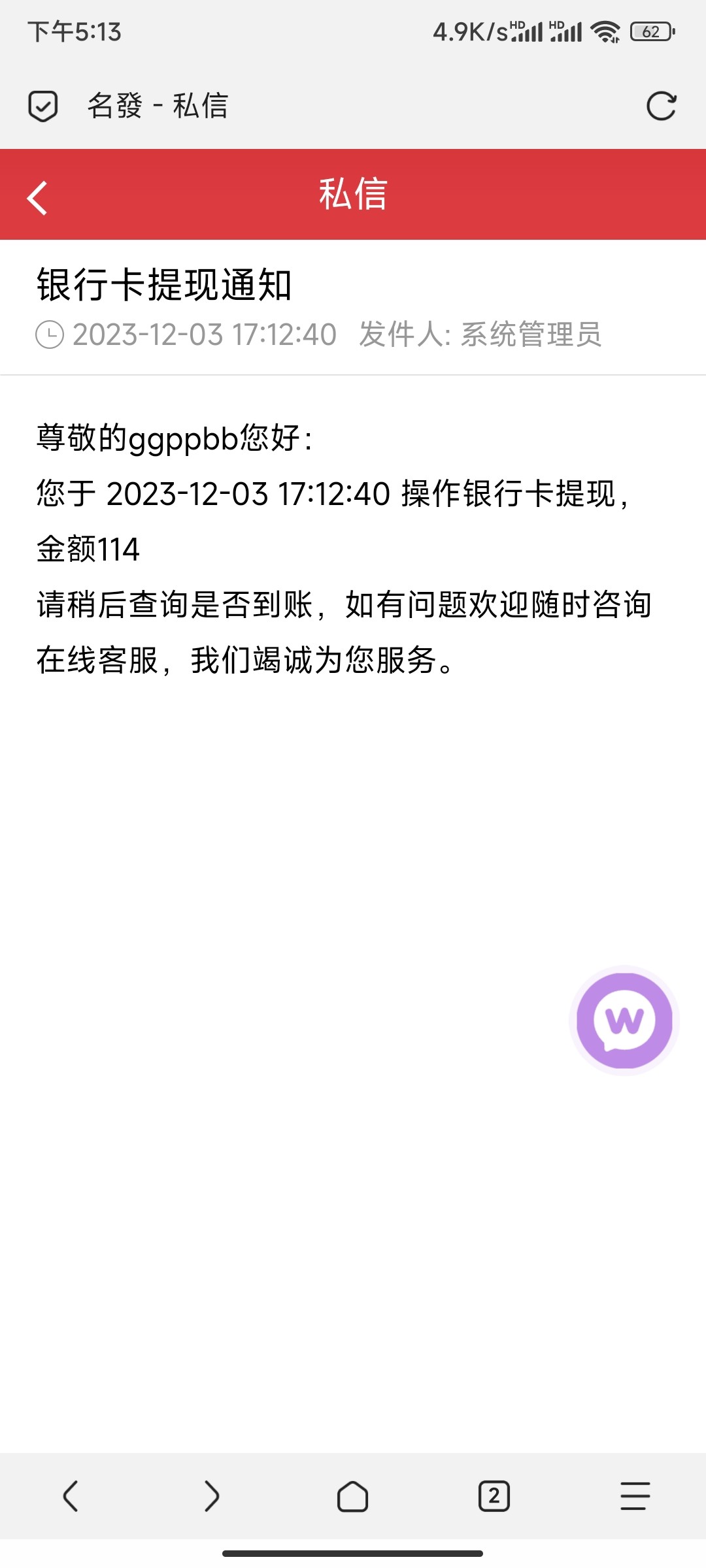The image size is (706, 1568).
Task: Tap the timestamp '2023-12-03 17:12:40'
Action: (x=206, y=334)
